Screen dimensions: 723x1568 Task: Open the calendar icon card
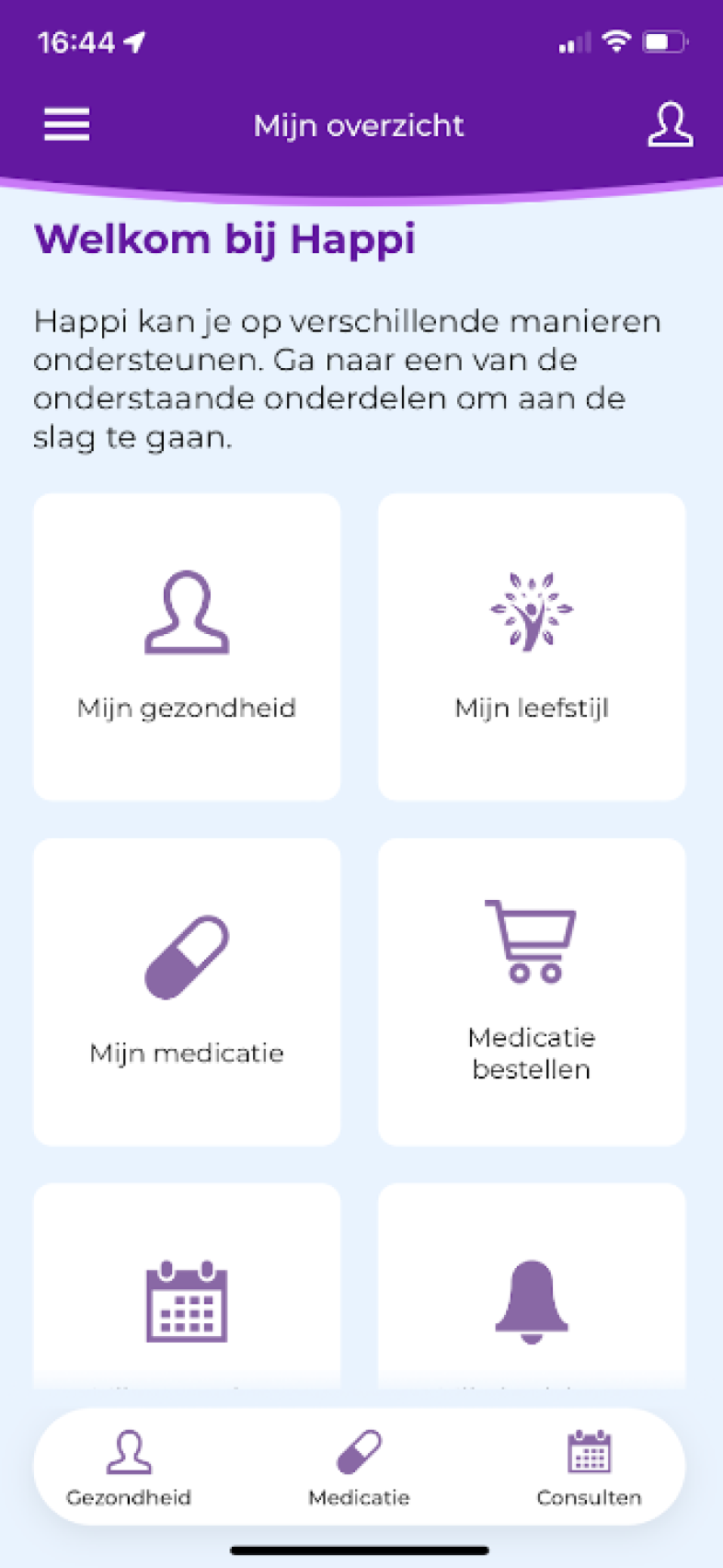coord(187,1288)
